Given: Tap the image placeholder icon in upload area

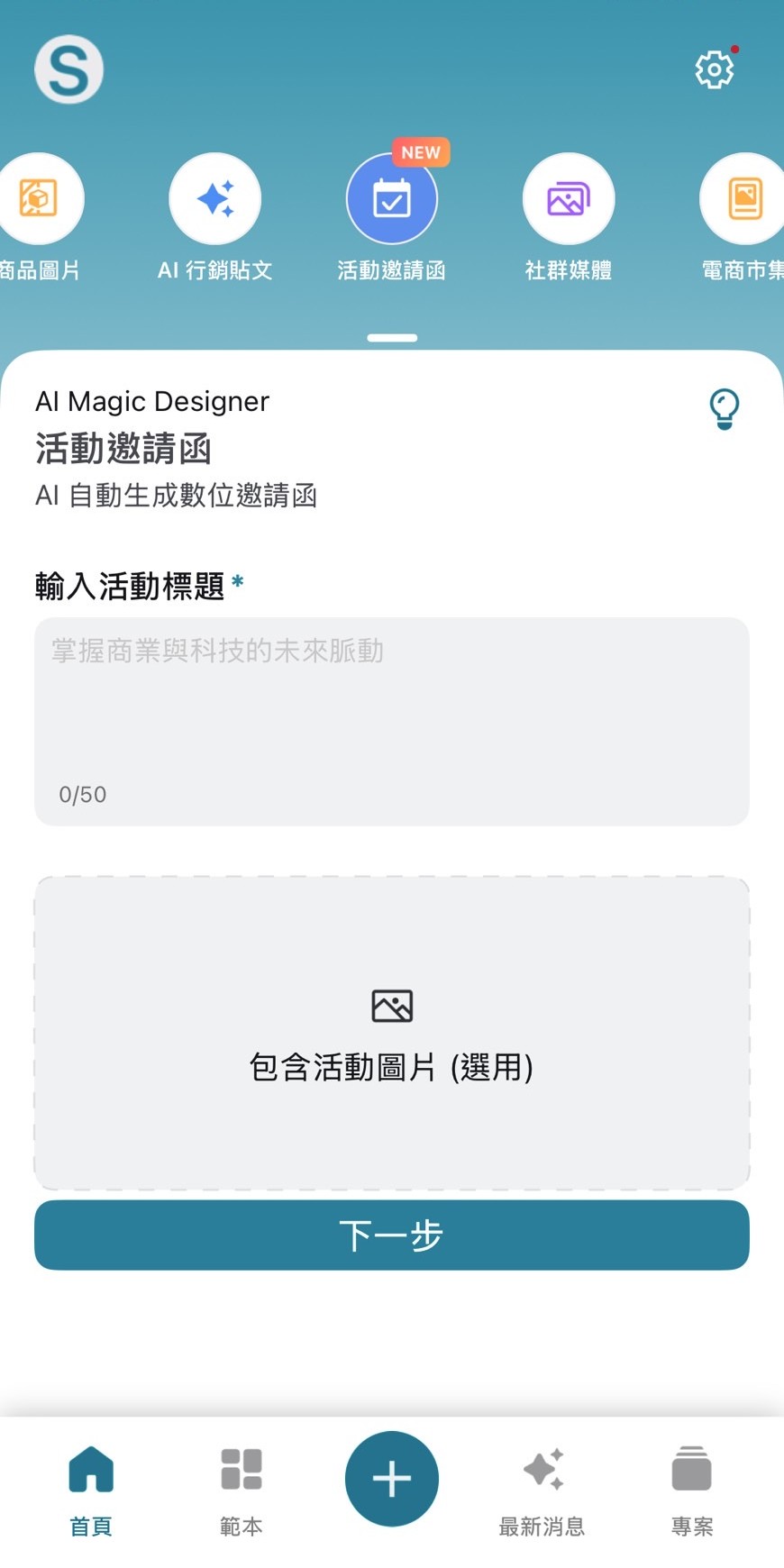Looking at the screenshot, I should [391, 1005].
